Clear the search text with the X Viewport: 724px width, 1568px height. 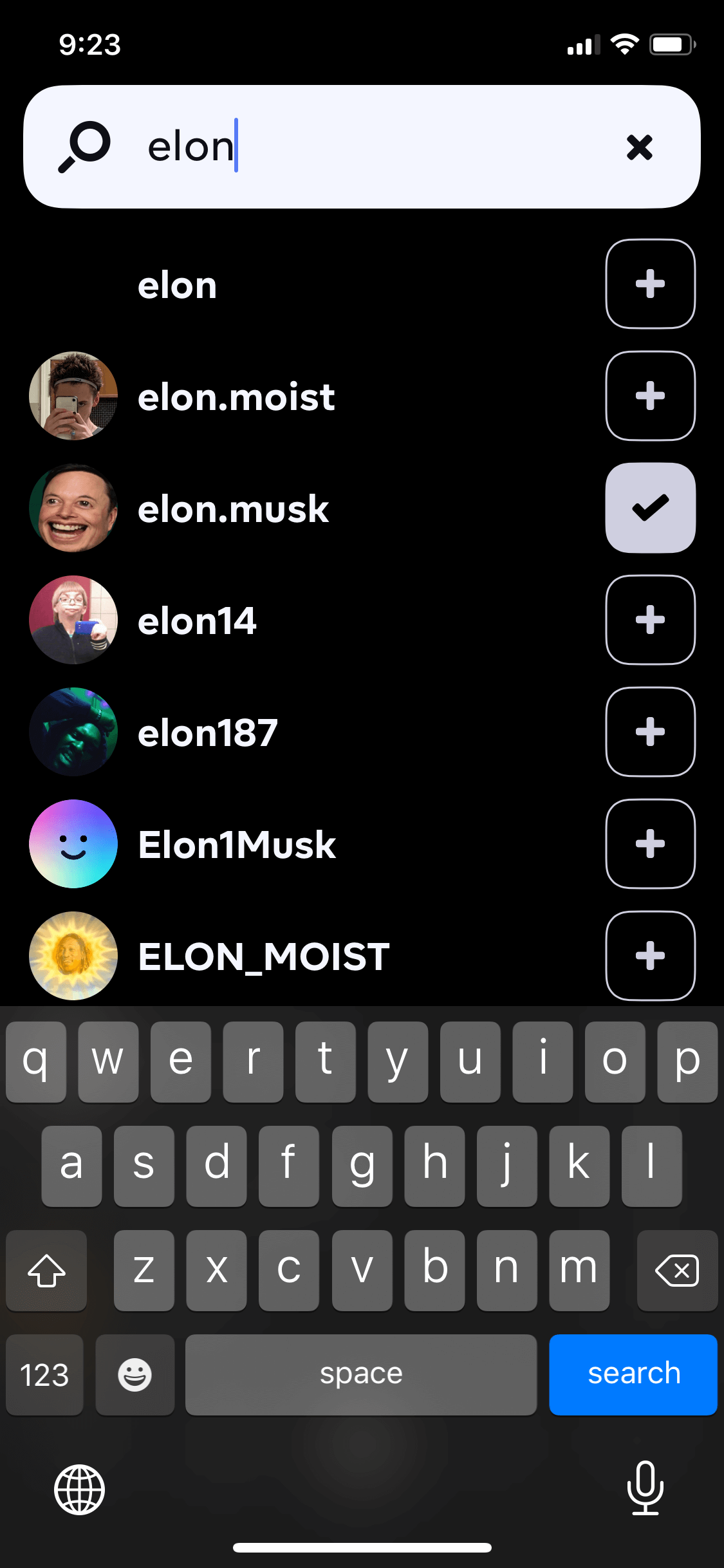tap(639, 147)
